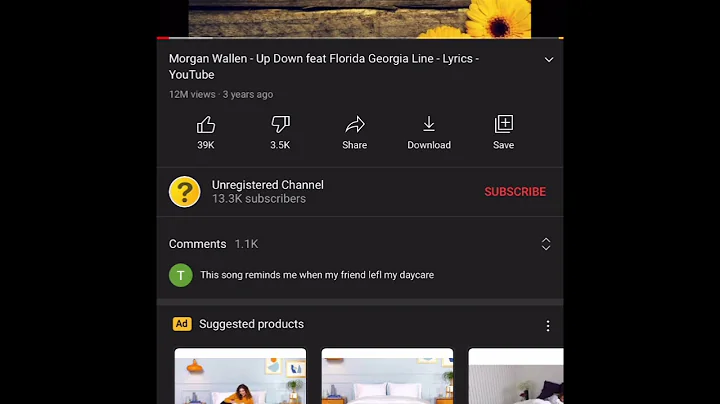Viewport: 720px width, 404px height.
Task: Open the middle suggested product card
Action: [x=387, y=378]
